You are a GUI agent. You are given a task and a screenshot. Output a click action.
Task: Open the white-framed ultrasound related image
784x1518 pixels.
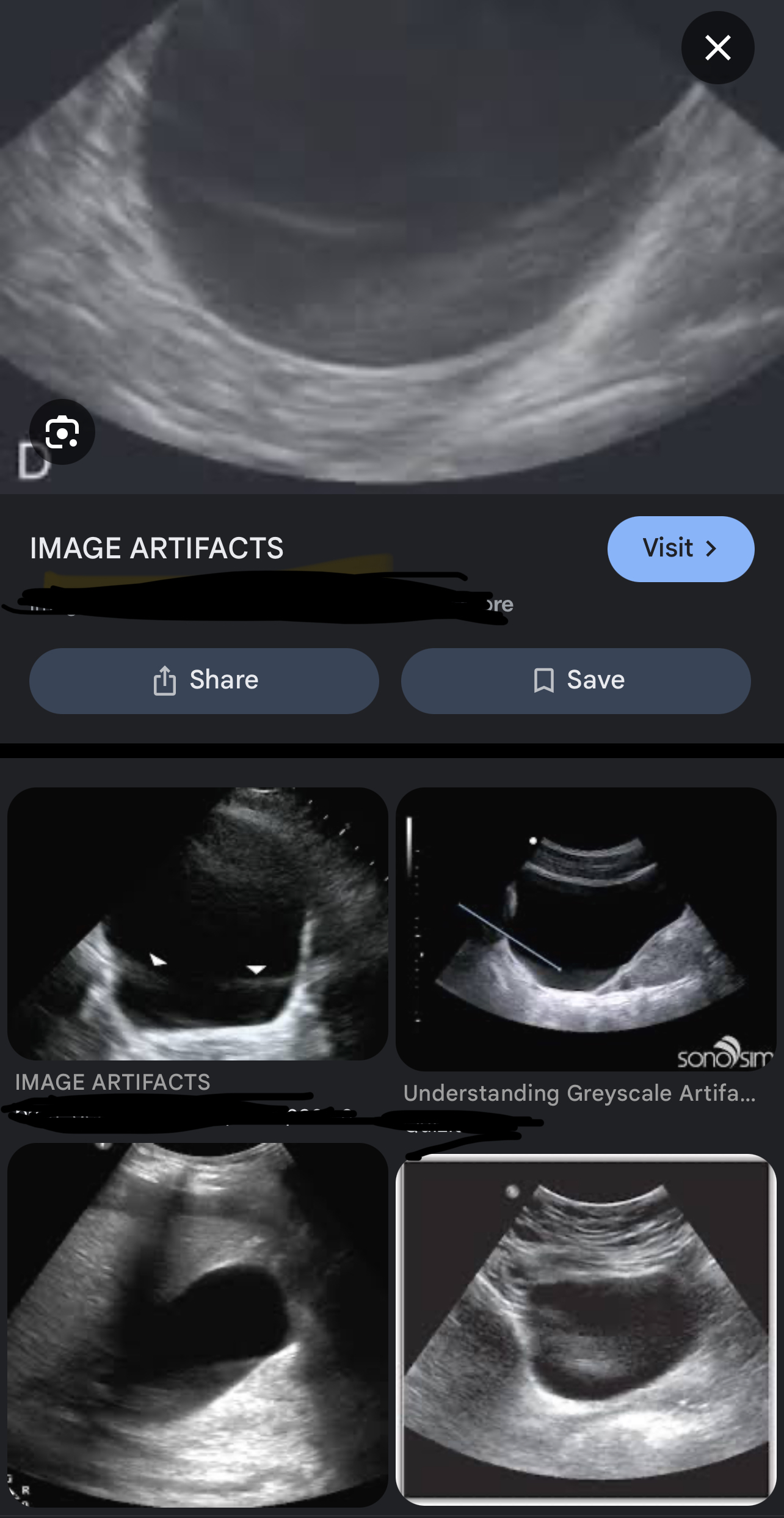coord(586,1329)
